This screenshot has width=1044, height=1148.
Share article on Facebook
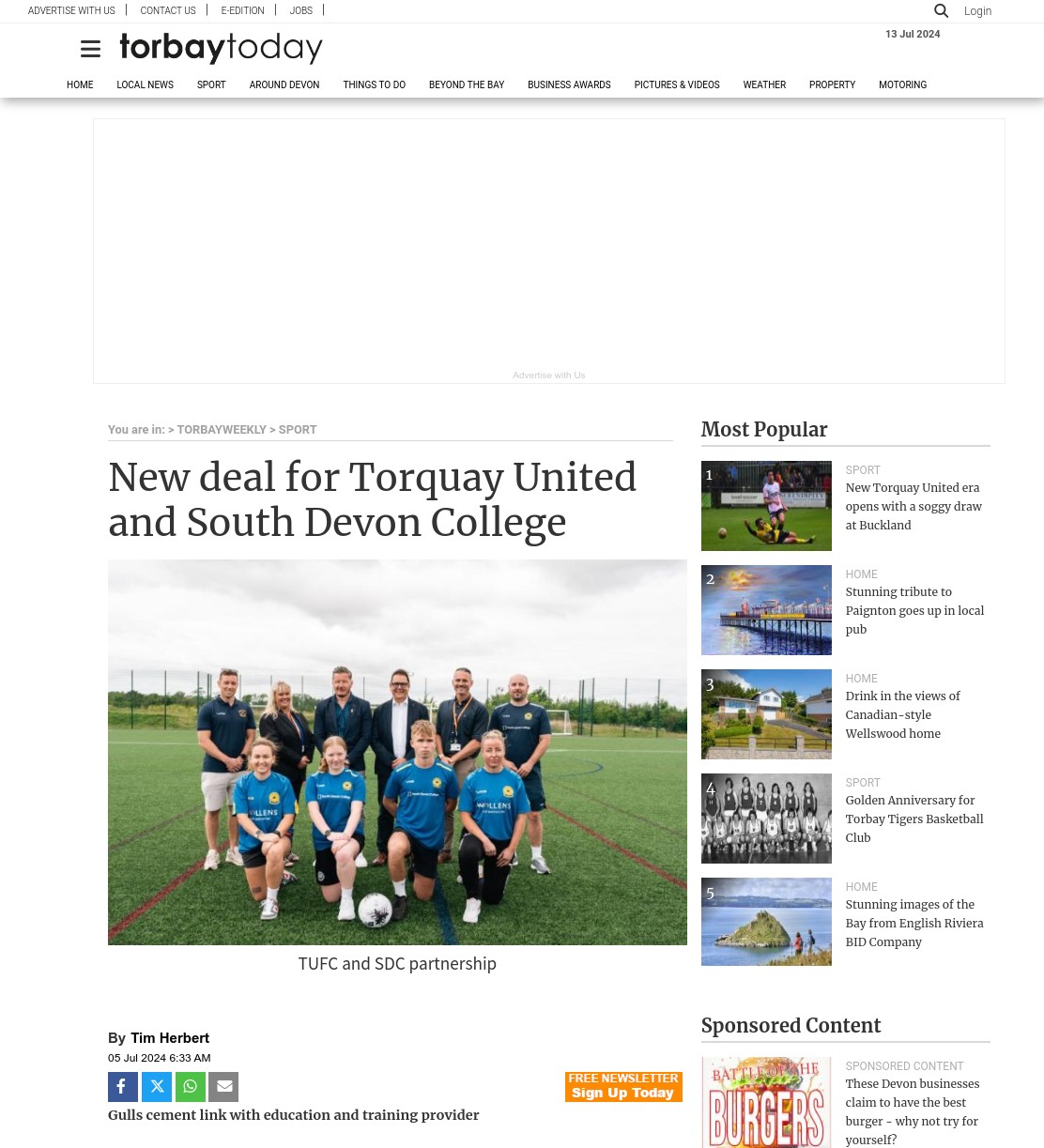[x=123, y=1087]
